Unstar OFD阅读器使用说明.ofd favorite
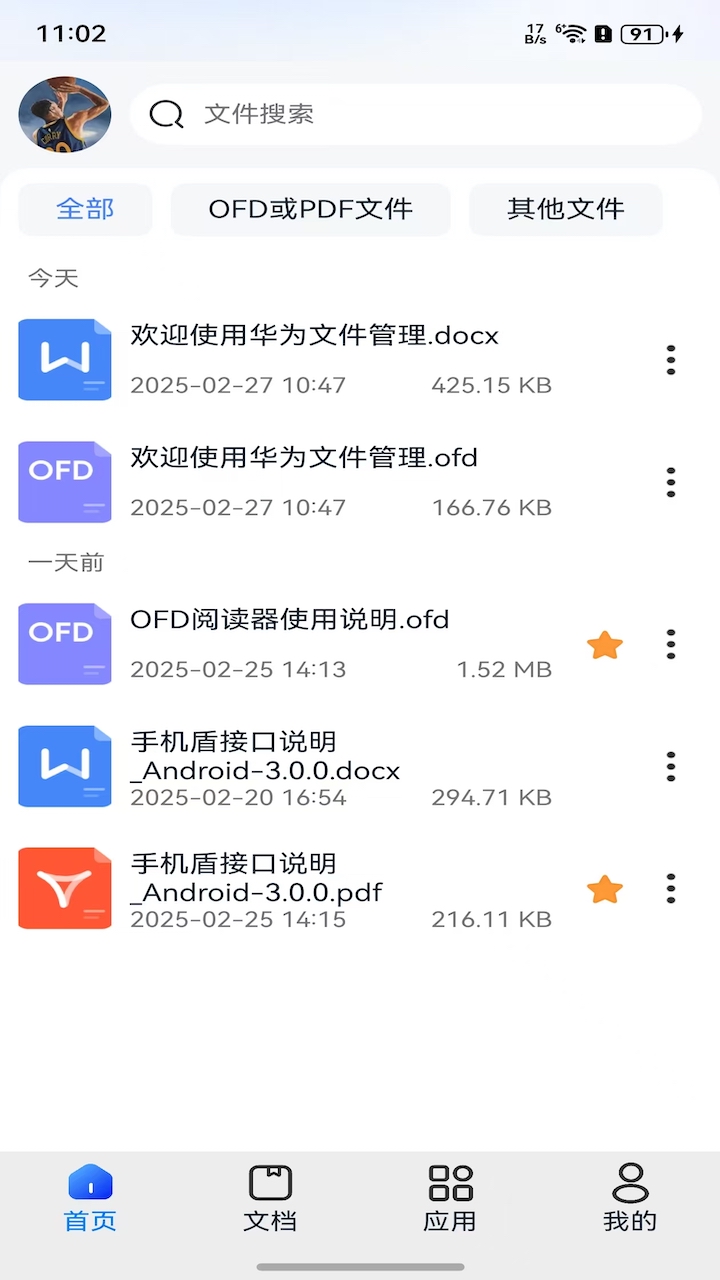 click(604, 644)
